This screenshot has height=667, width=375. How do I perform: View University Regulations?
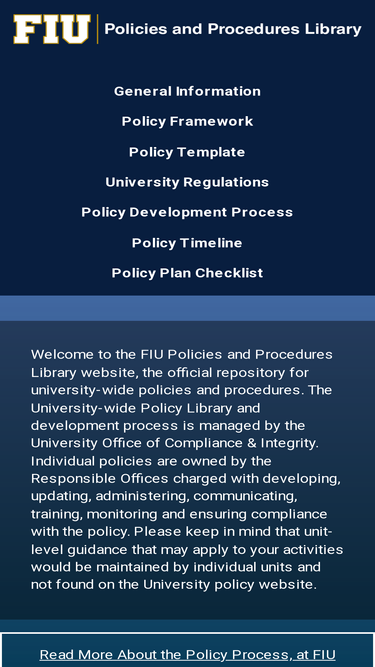coord(187,182)
